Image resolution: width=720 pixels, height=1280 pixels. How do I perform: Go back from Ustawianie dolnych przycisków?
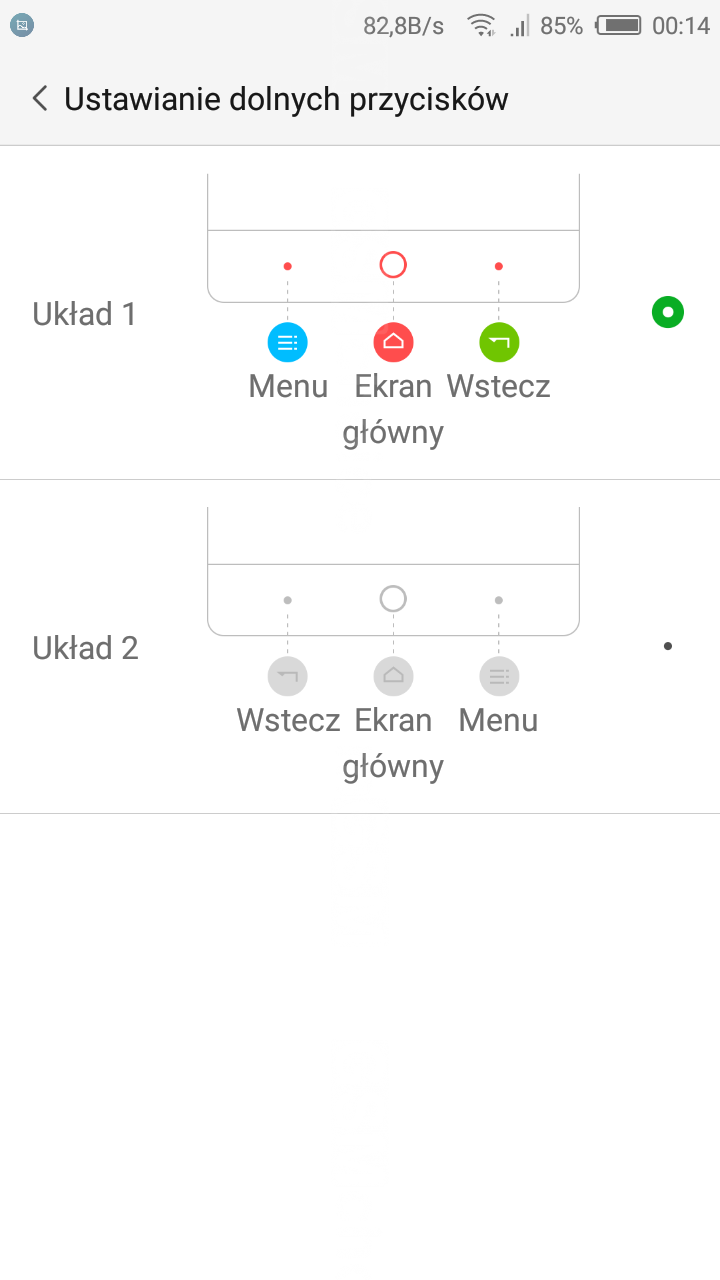pos(40,98)
